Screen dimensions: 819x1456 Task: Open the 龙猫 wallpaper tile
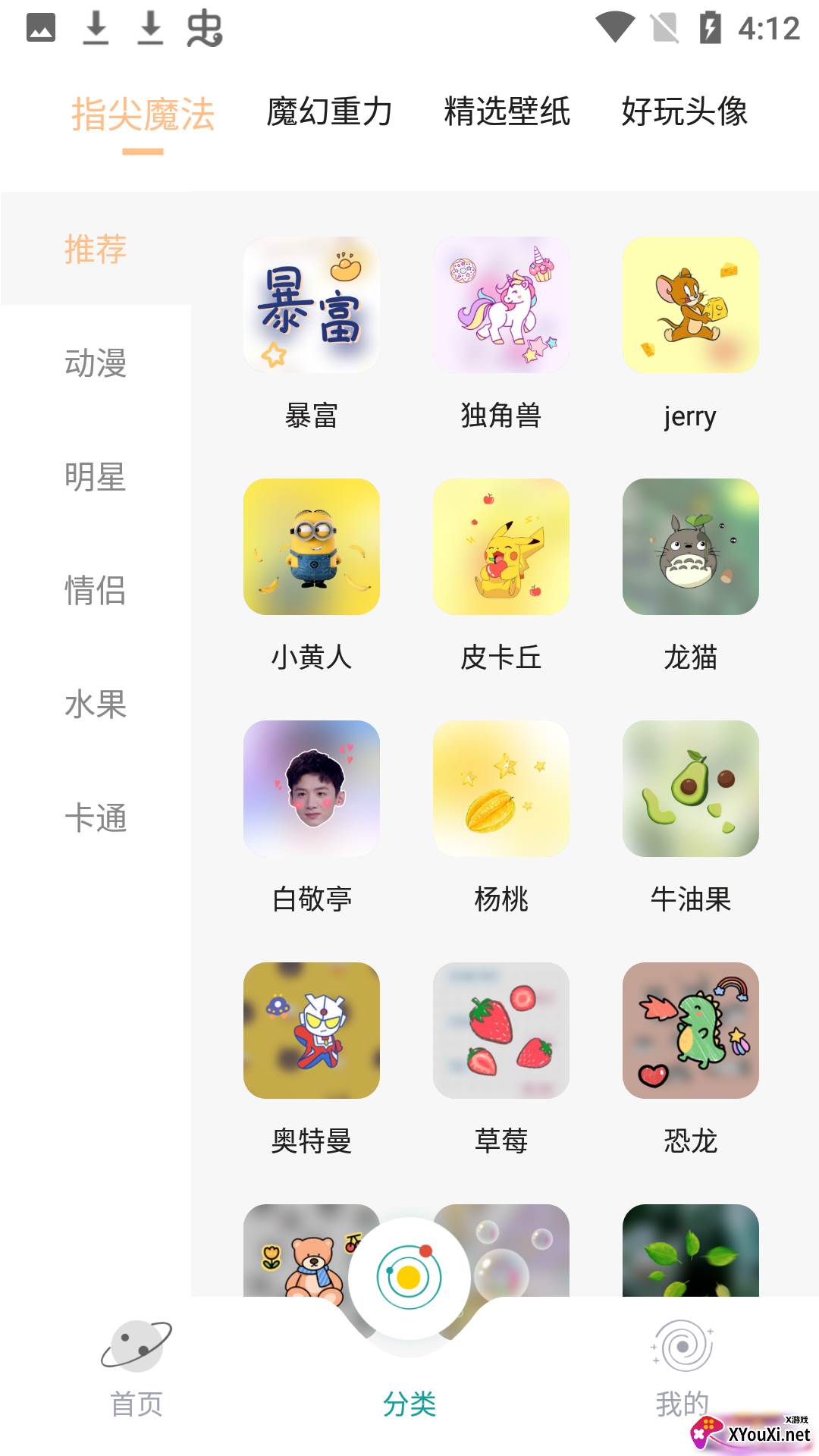[690, 546]
